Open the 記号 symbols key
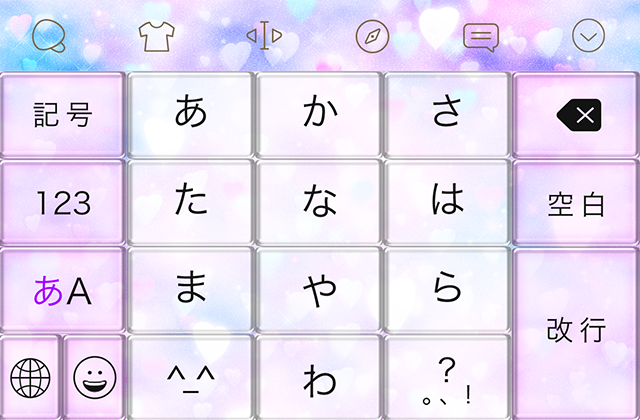The height and width of the screenshot is (420, 640). tap(63, 114)
